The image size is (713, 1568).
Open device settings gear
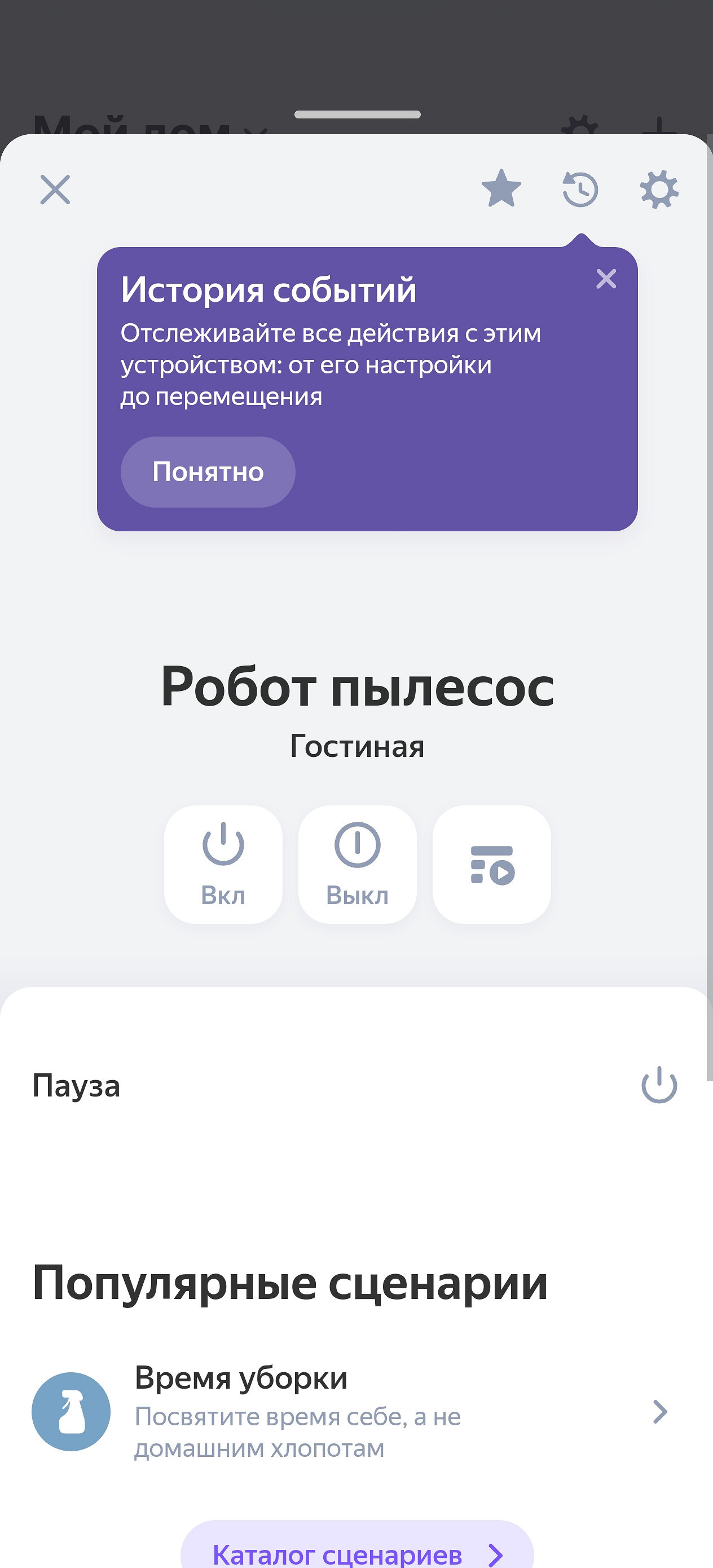[x=659, y=190]
